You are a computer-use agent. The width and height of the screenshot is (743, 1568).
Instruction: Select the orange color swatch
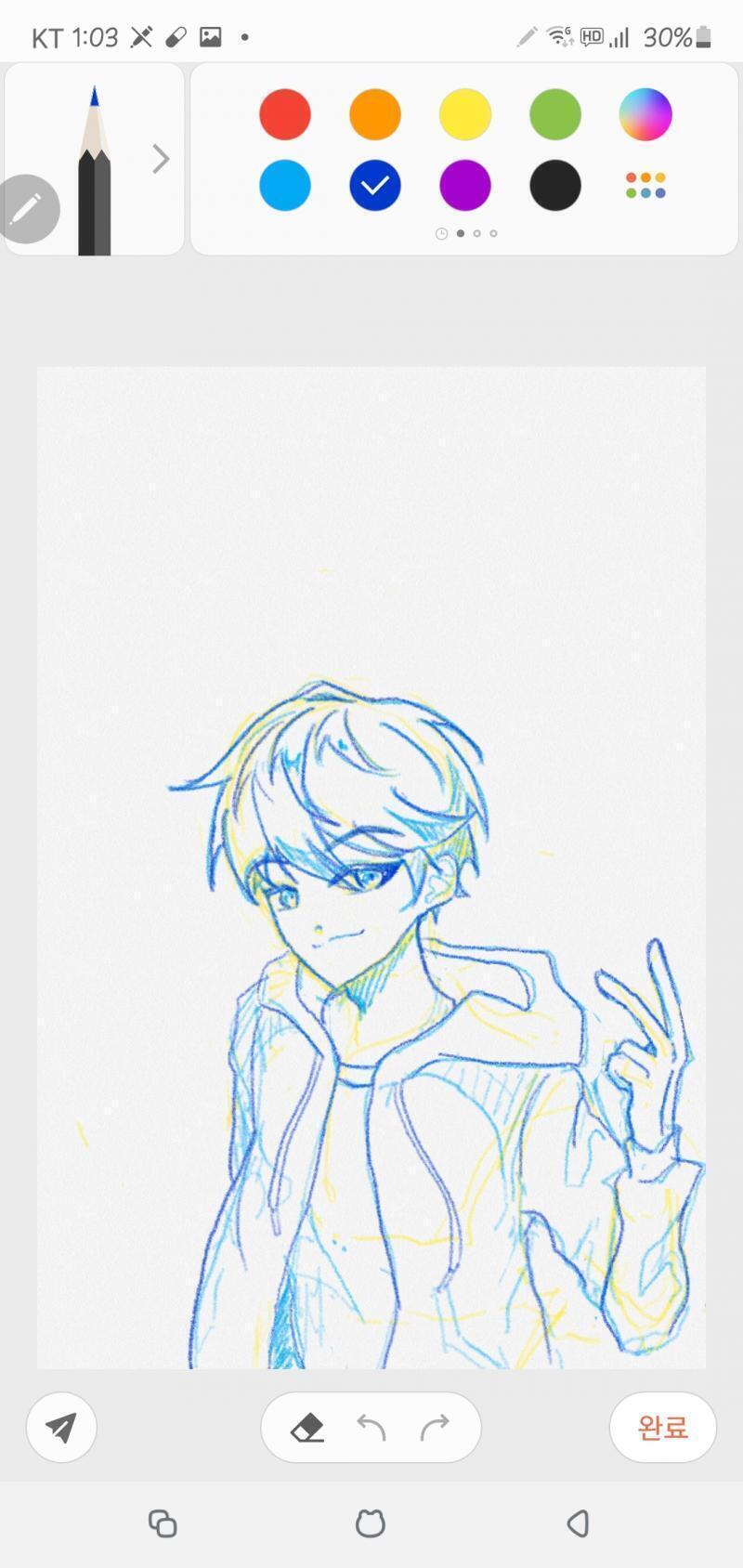click(374, 114)
